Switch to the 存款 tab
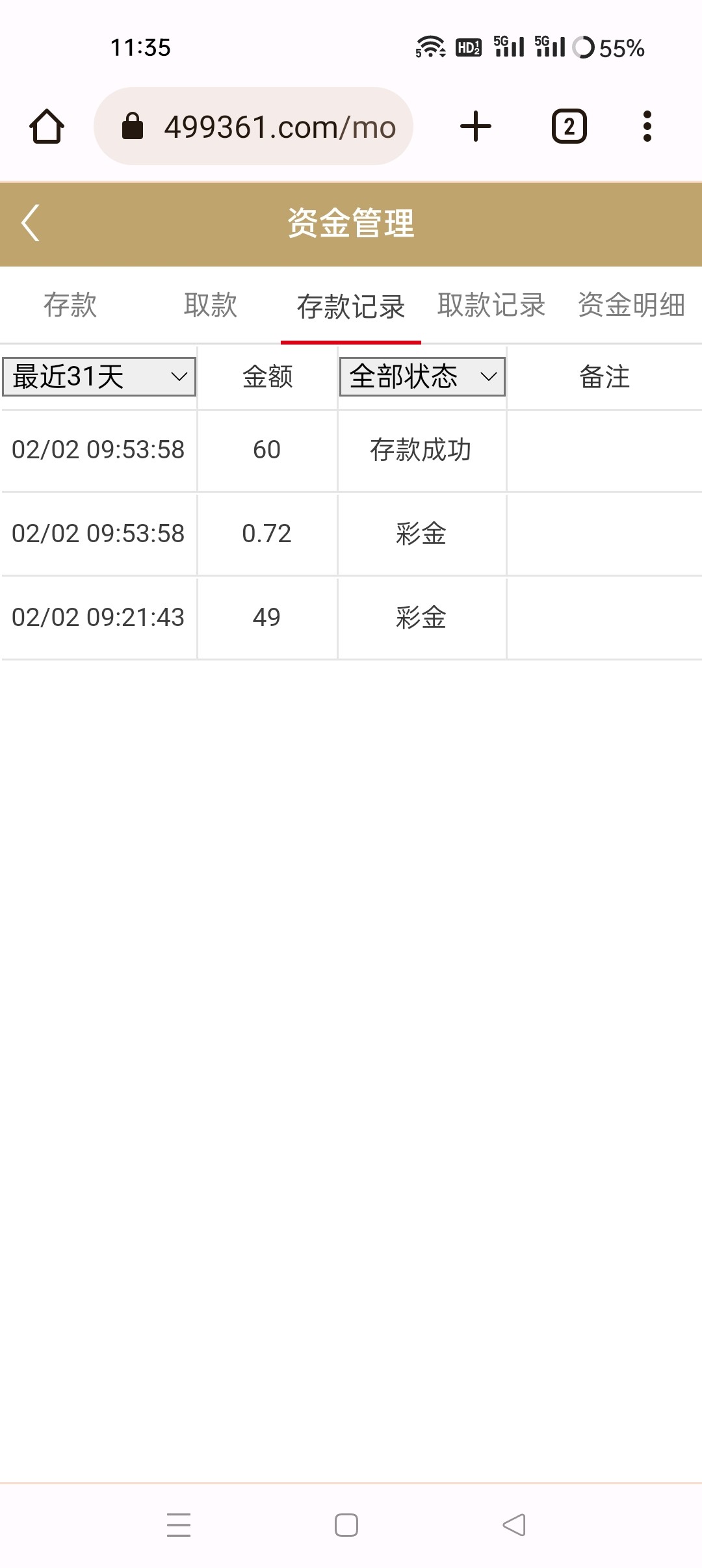 70,305
